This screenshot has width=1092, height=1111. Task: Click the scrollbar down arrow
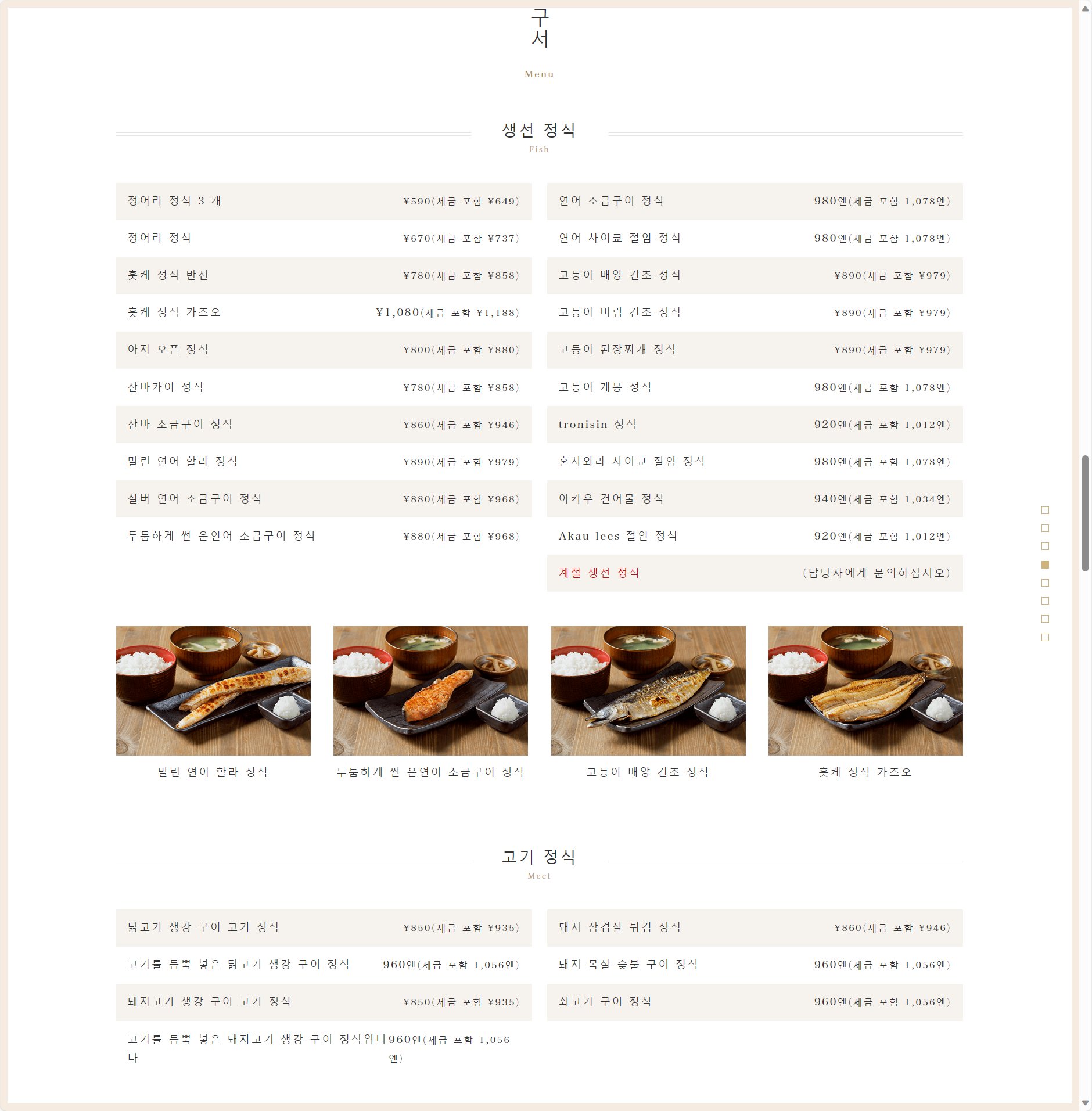coord(1084,1102)
